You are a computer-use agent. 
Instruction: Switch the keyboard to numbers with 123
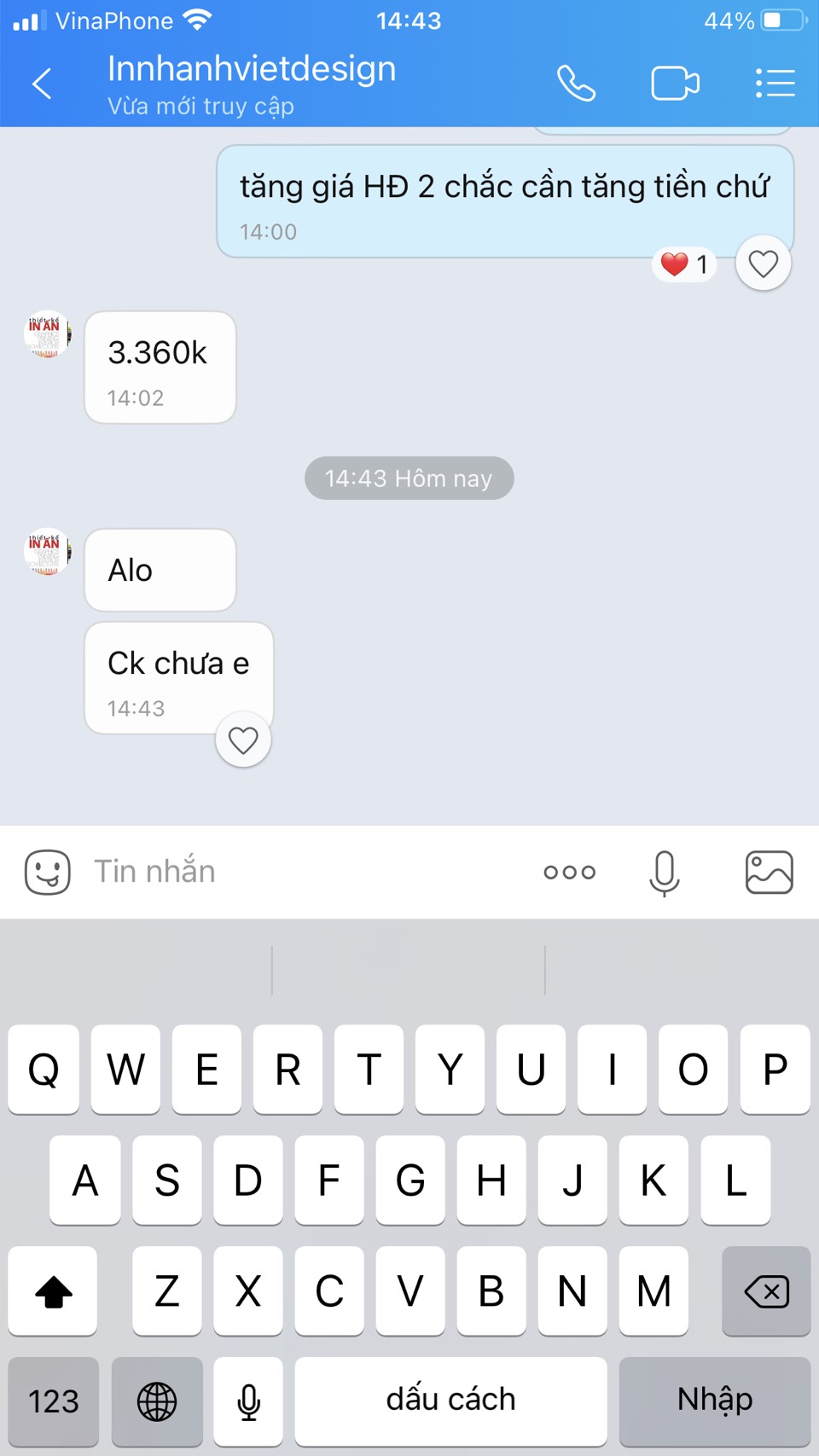click(x=54, y=1401)
